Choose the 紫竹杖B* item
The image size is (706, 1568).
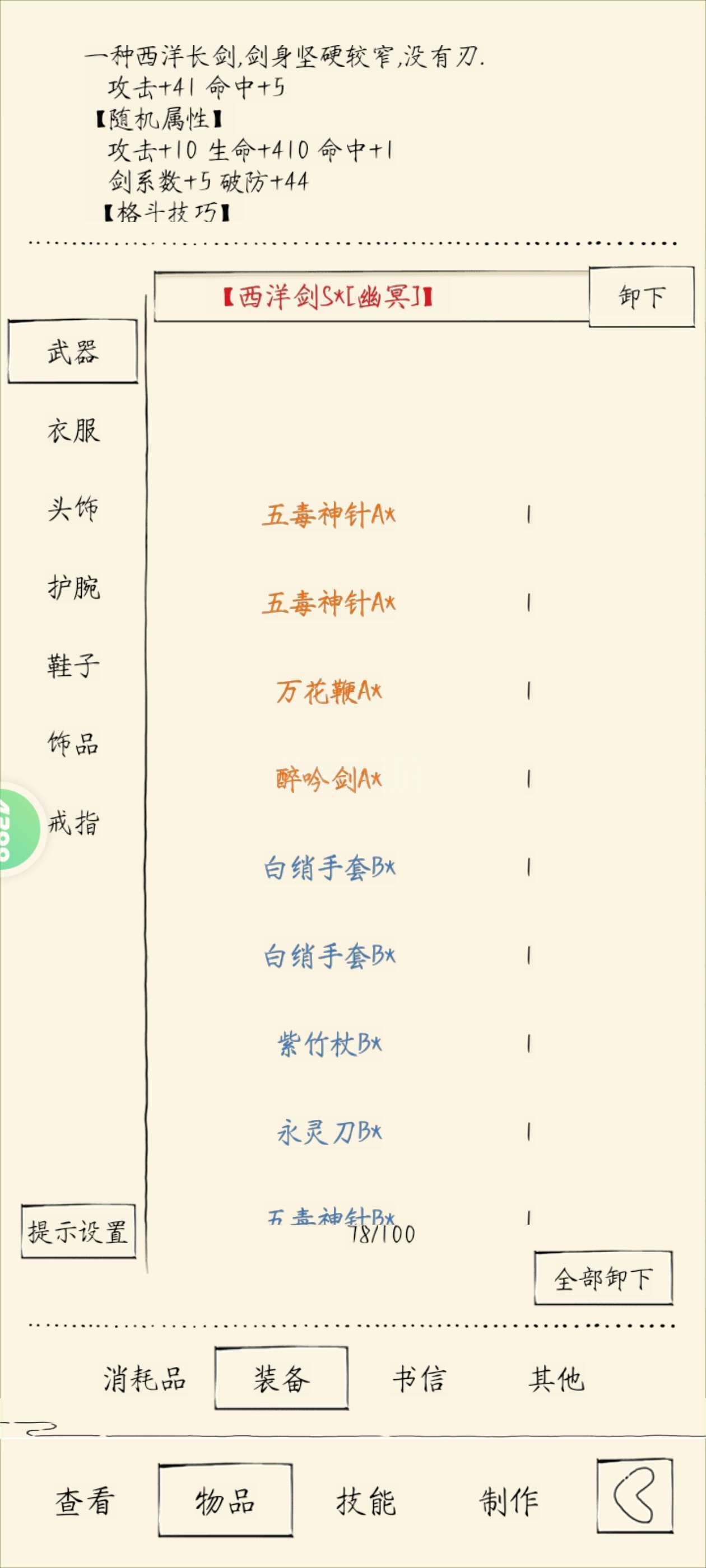pos(329,1044)
